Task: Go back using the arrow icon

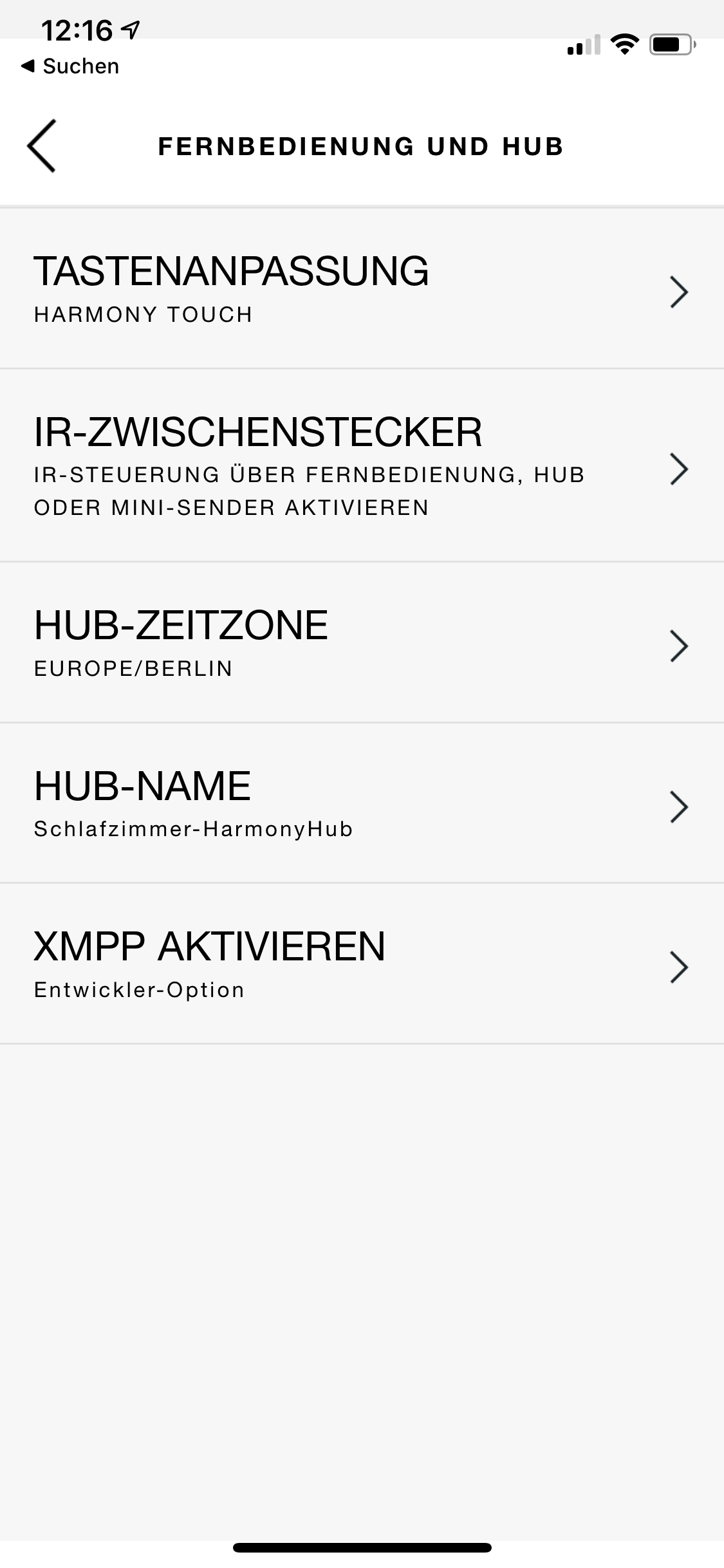Action: 42,146
